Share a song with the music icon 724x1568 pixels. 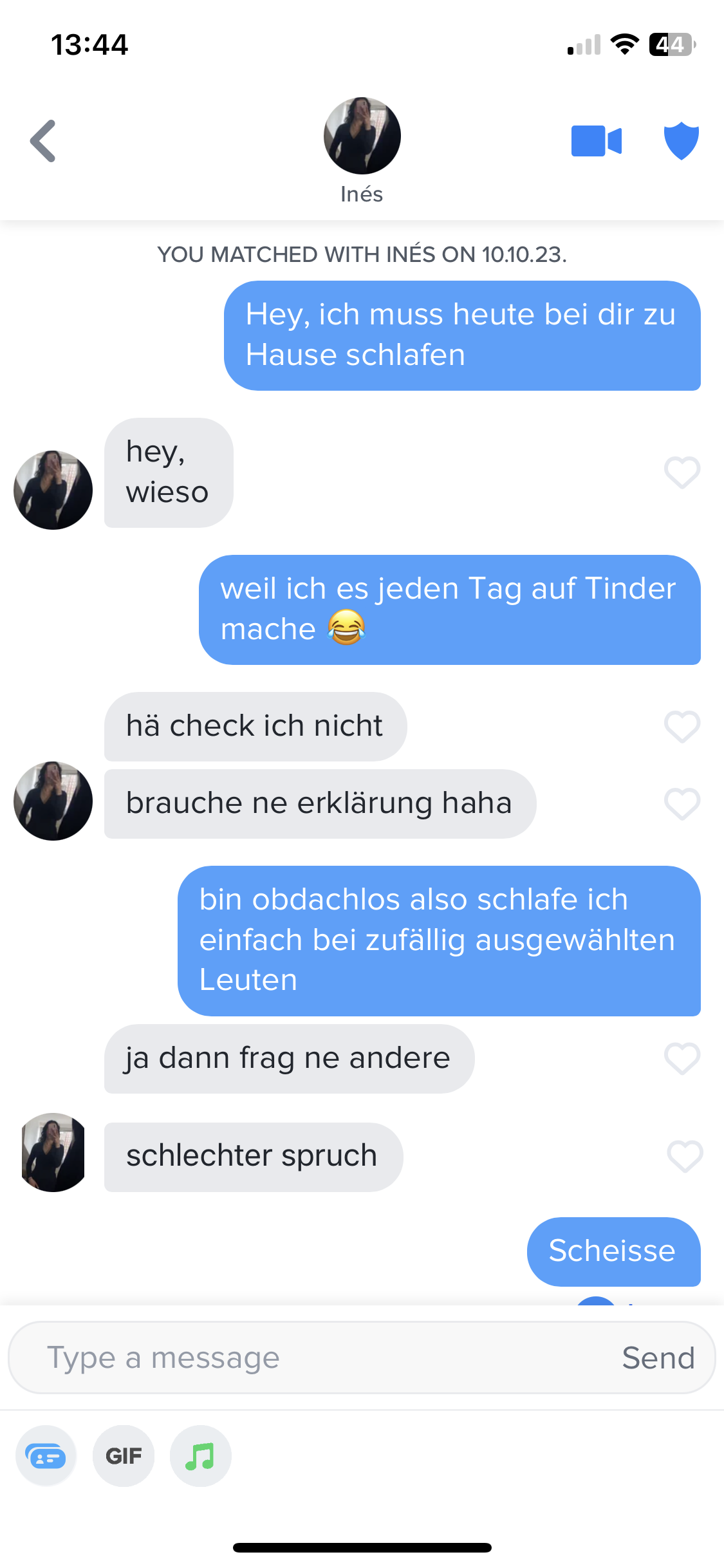[x=200, y=1456]
